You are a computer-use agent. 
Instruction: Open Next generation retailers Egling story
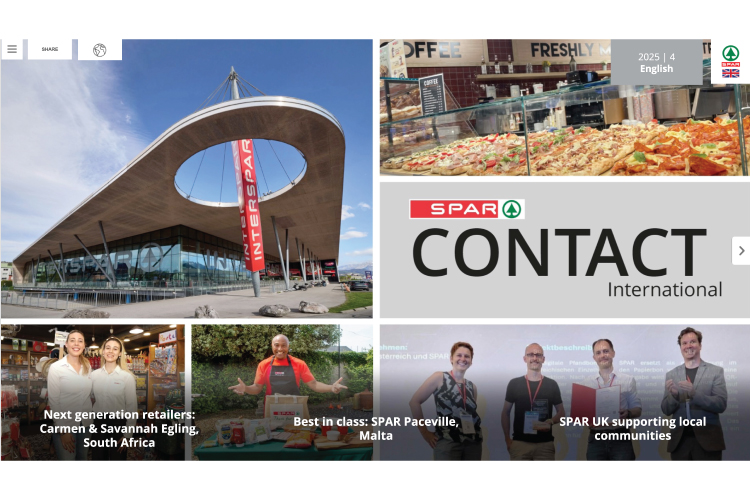coord(93,392)
